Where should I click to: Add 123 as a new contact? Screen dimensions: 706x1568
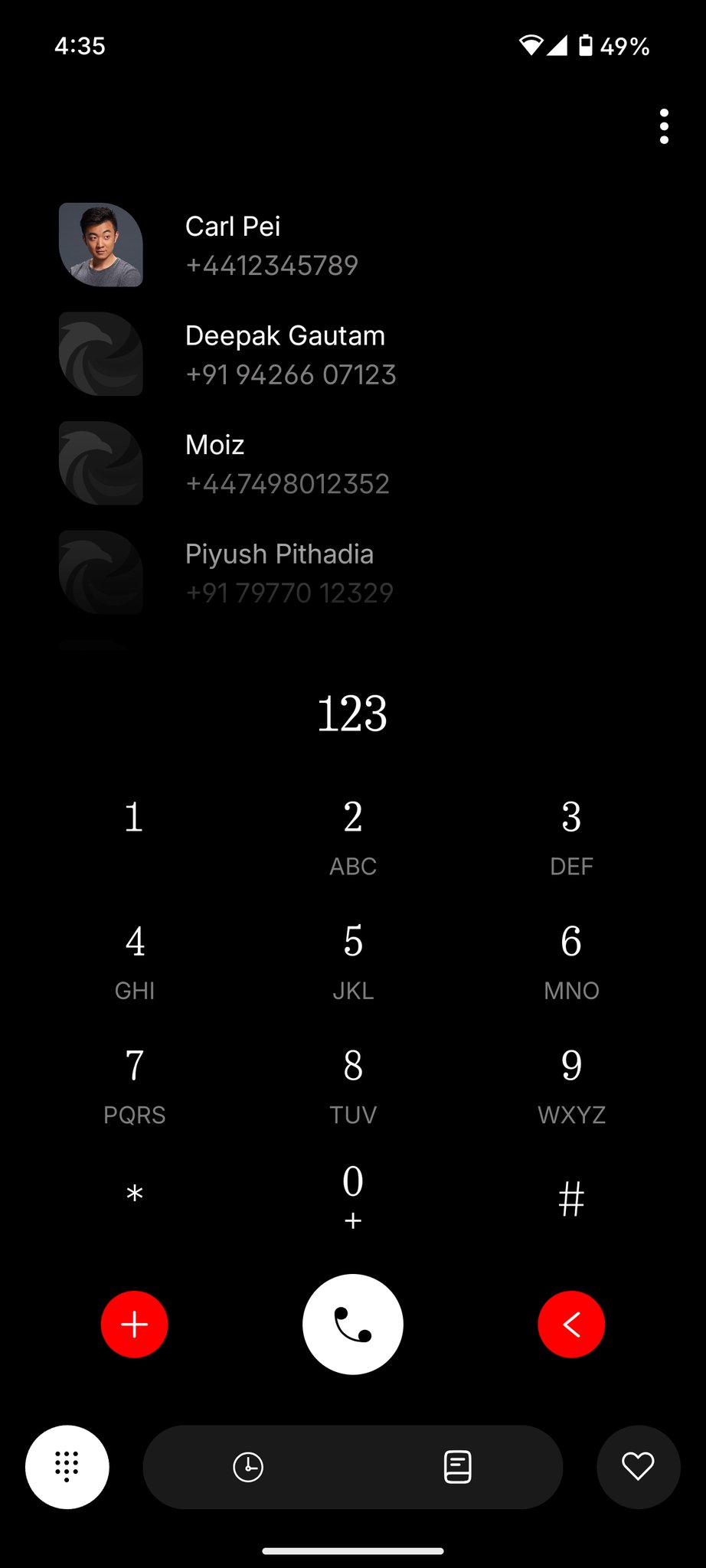(x=135, y=1325)
